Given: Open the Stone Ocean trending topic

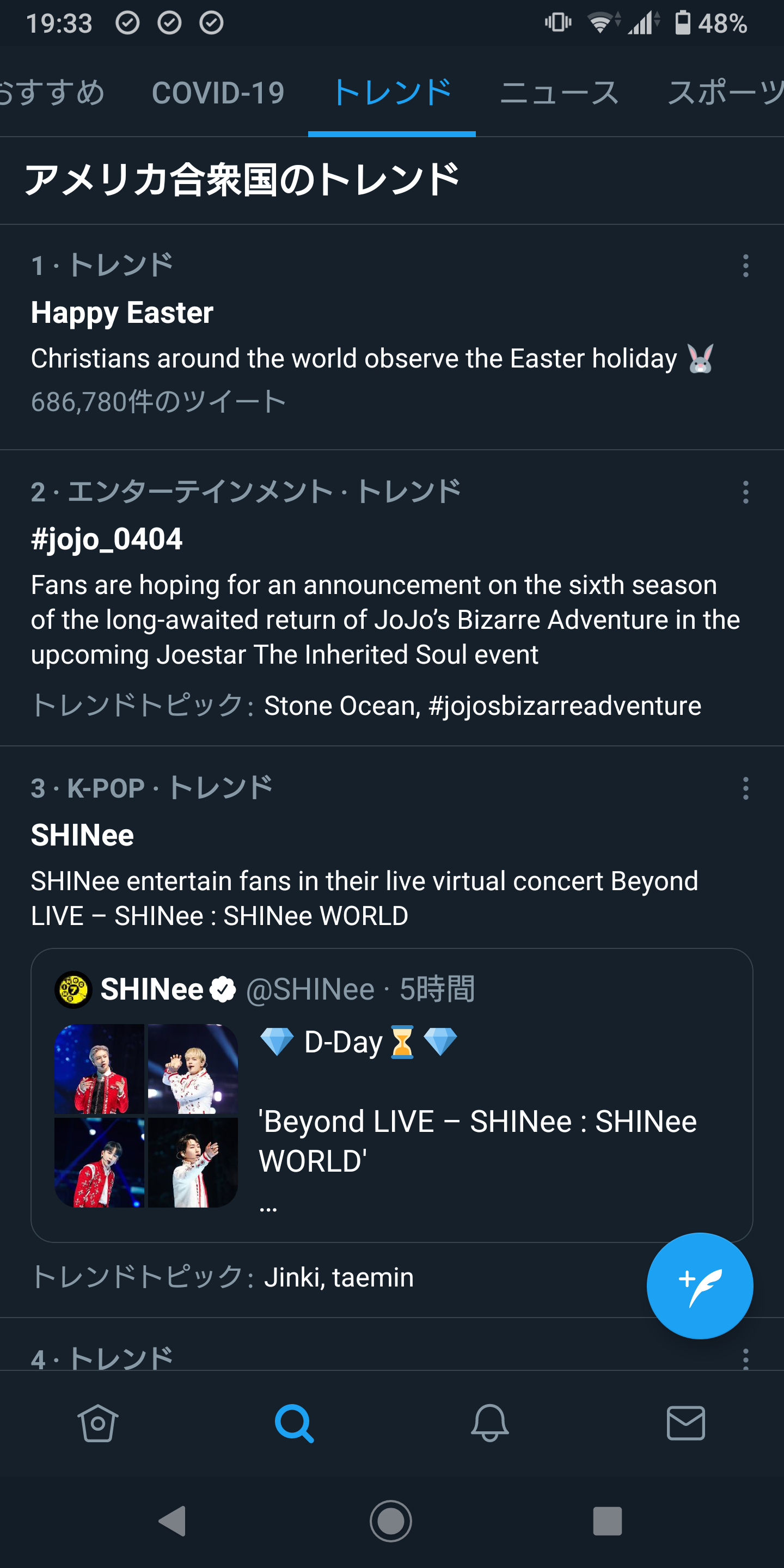Looking at the screenshot, I should click(340, 706).
